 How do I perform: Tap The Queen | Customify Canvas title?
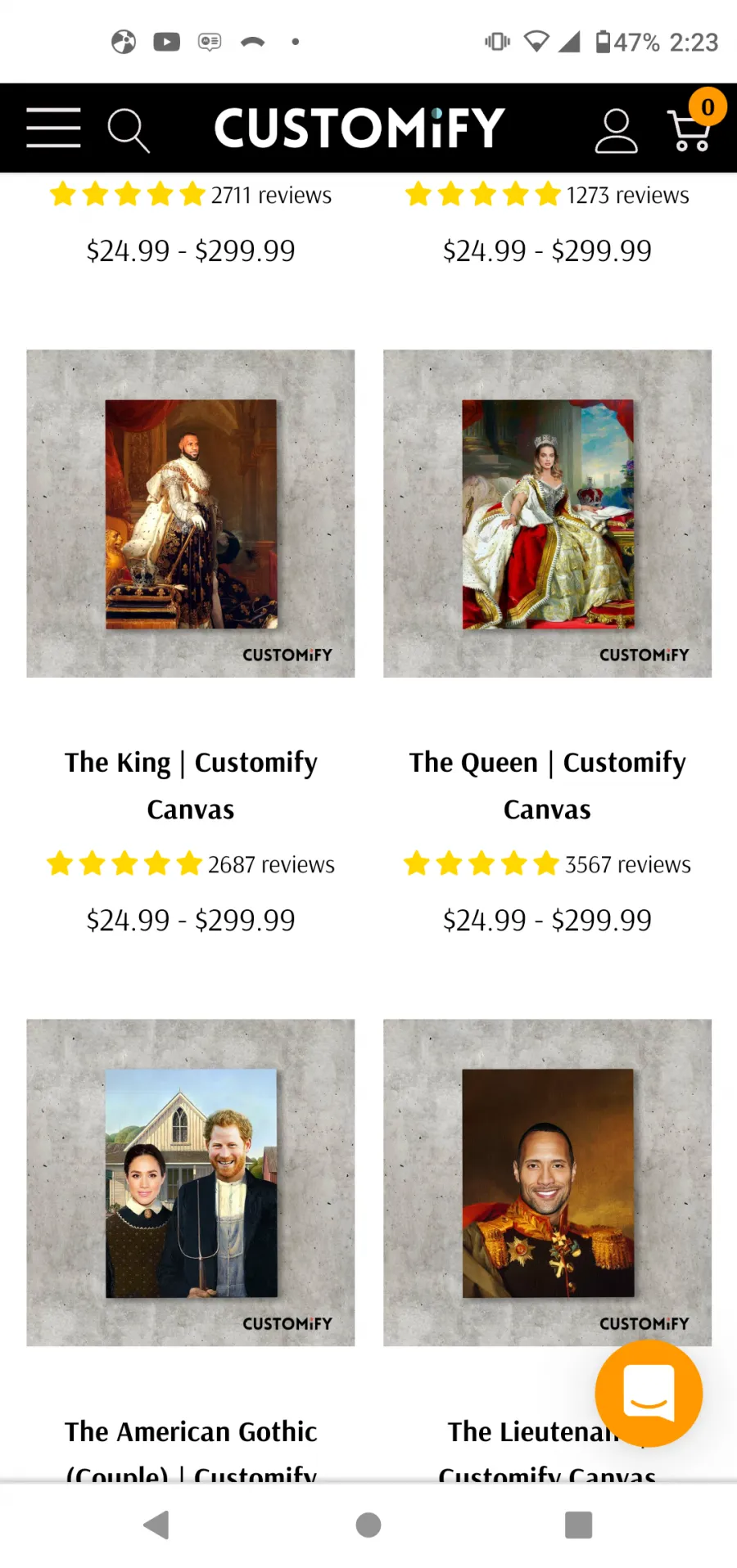pos(547,786)
